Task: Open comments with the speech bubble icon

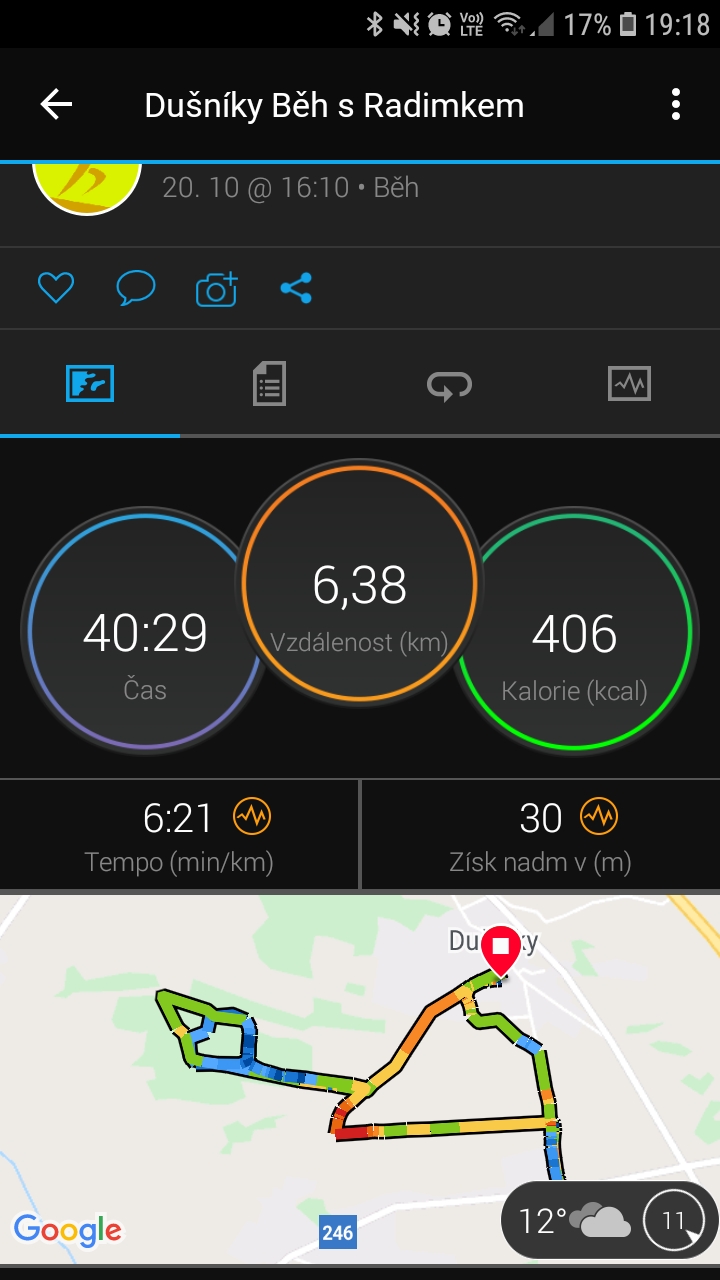Action: point(135,289)
